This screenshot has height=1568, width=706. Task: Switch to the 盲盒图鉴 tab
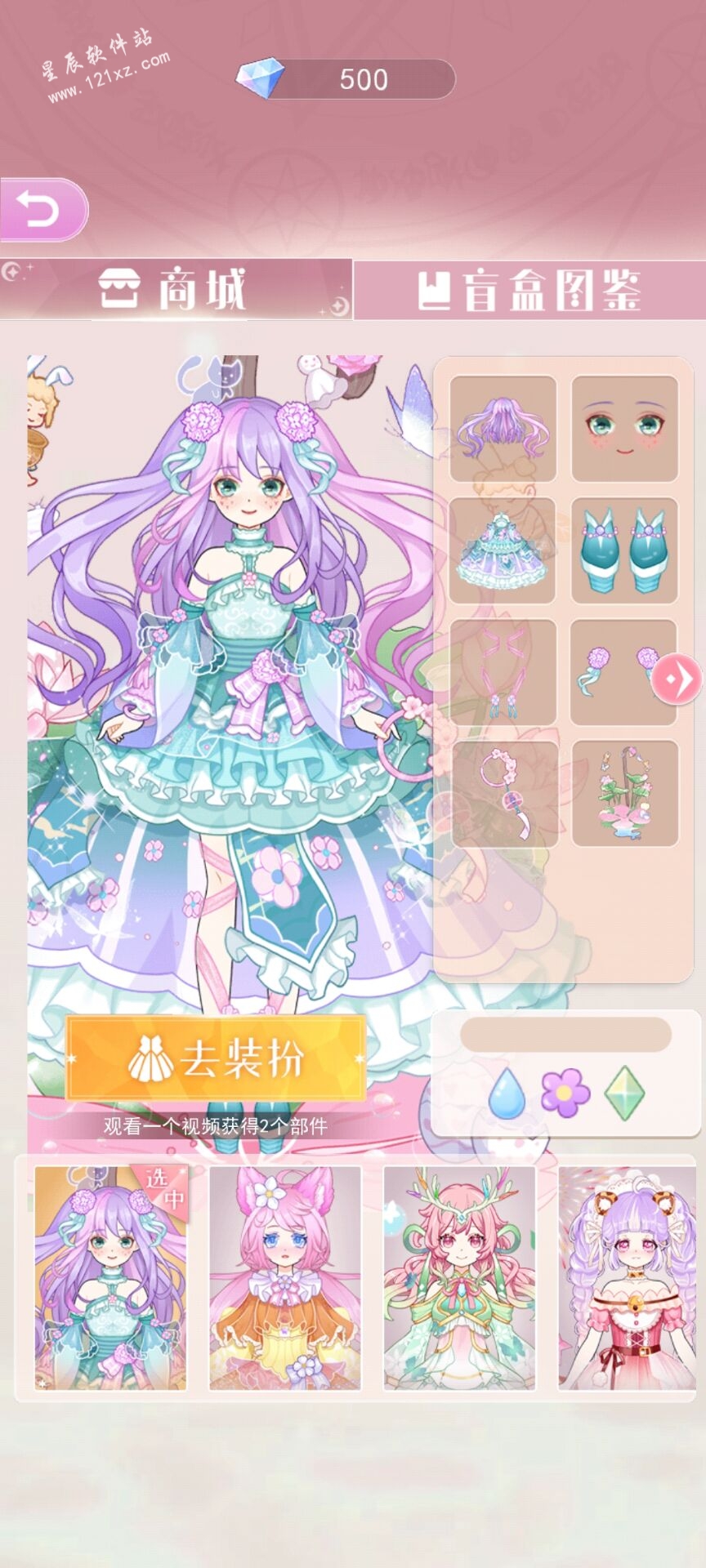[x=529, y=291]
